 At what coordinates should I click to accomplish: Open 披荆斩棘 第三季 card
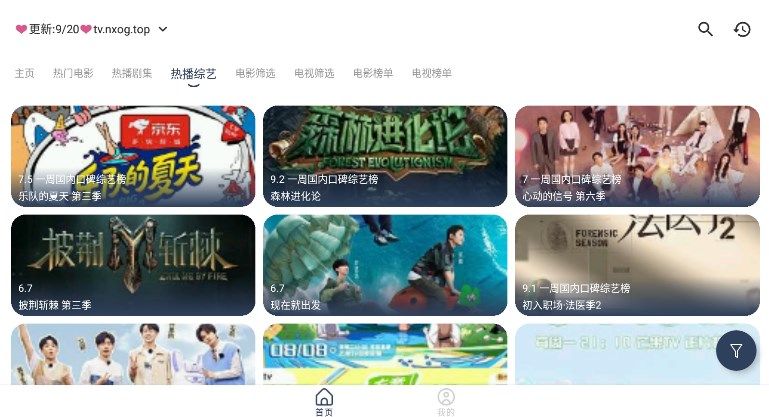133,265
